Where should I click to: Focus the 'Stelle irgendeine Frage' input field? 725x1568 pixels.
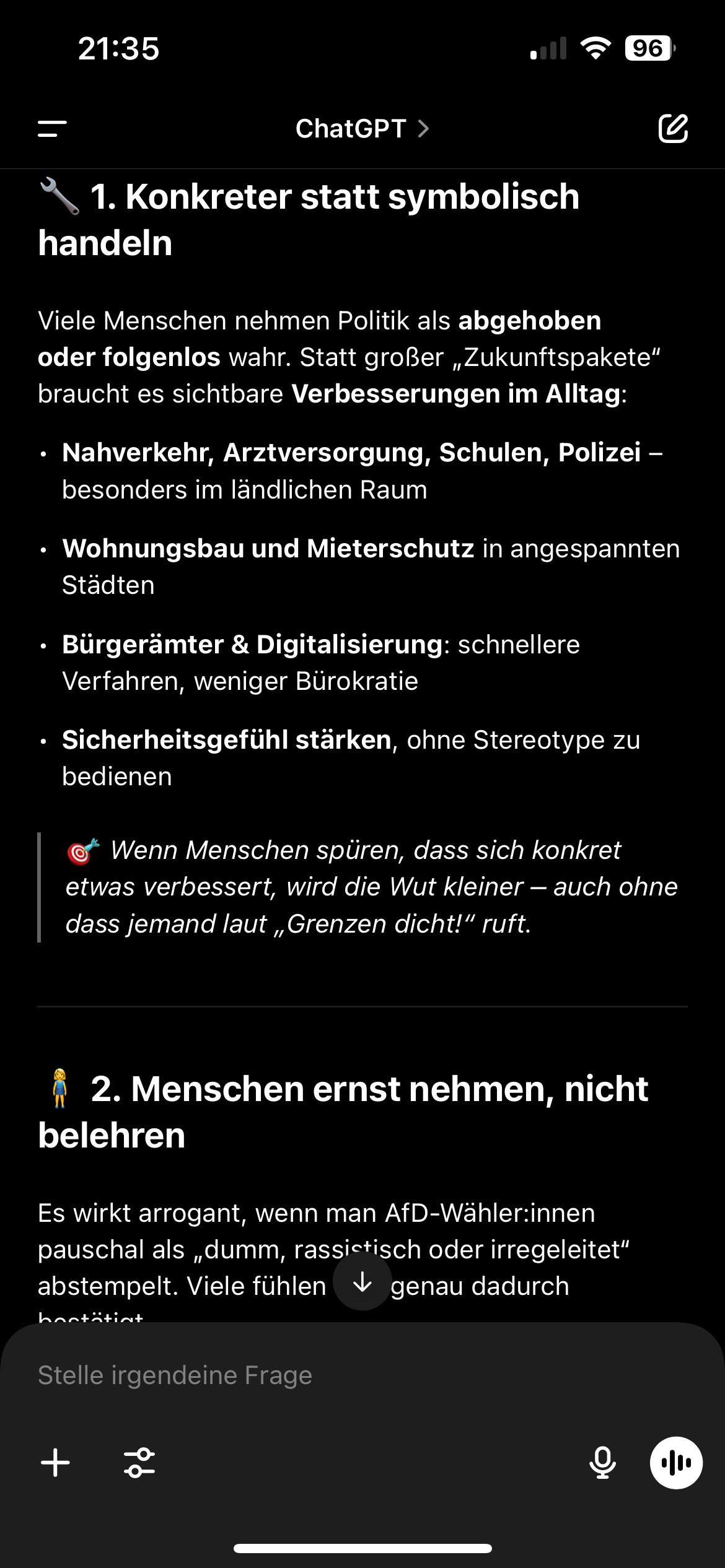click(x=362, y=1375)
